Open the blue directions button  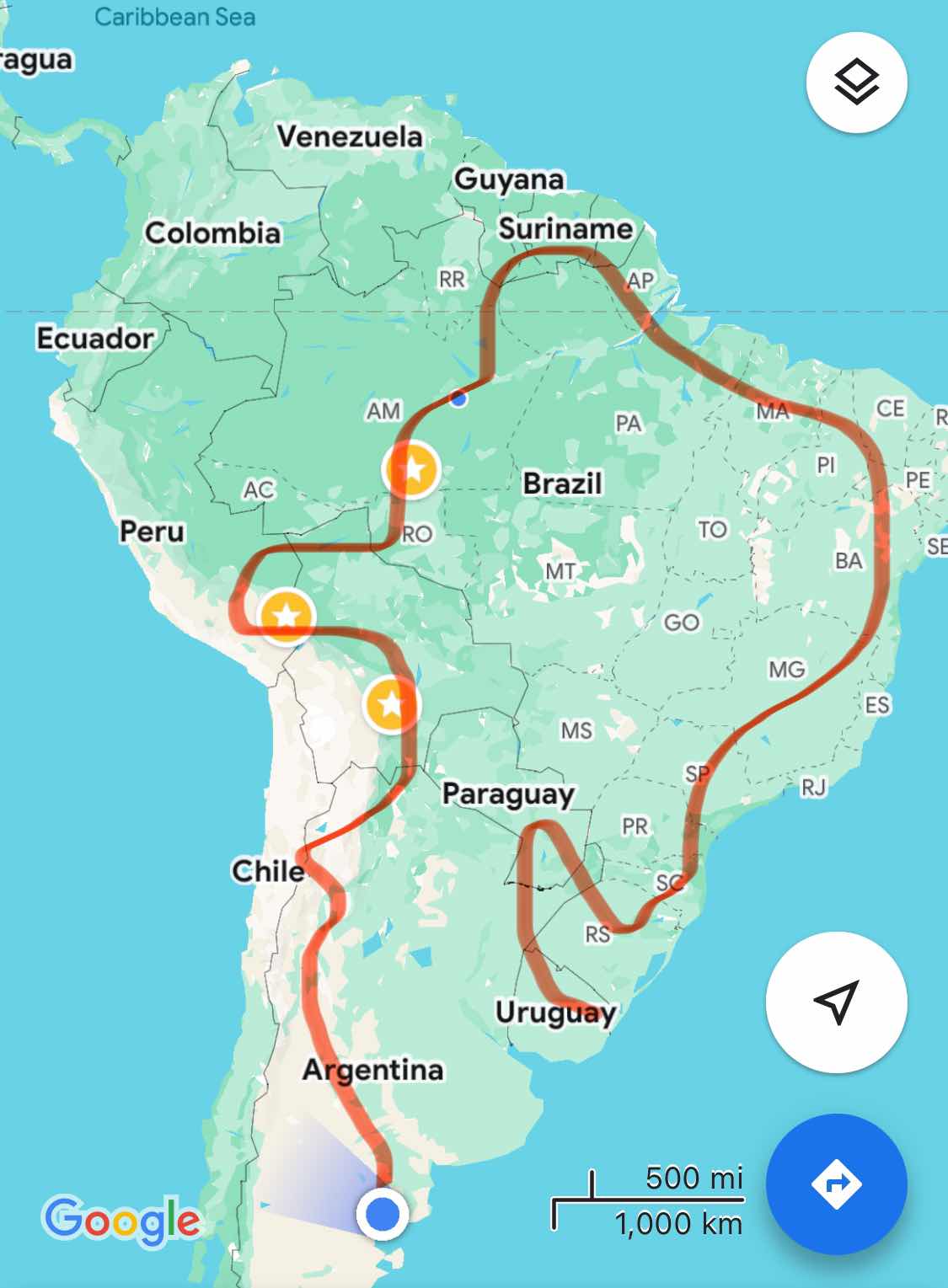[x=836, y=1184]
